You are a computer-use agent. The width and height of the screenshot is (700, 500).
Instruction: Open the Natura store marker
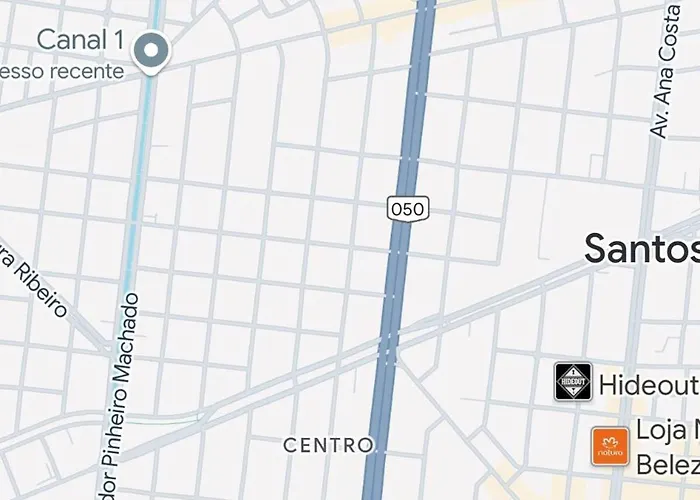coord(610,446)
